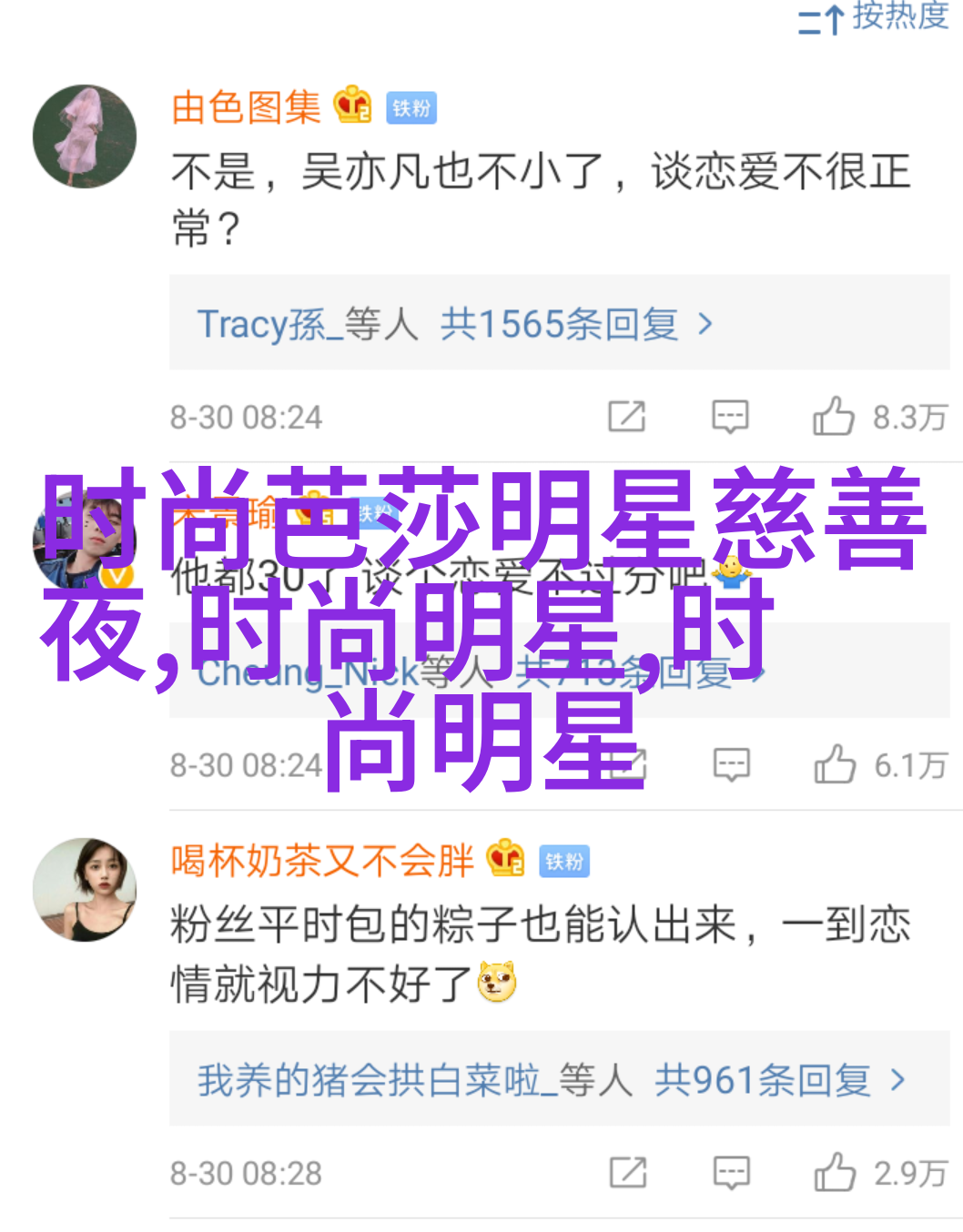Reply to the comment with 6.1万 likes
The image size is (963, 1232).
(x=731, y=765)
